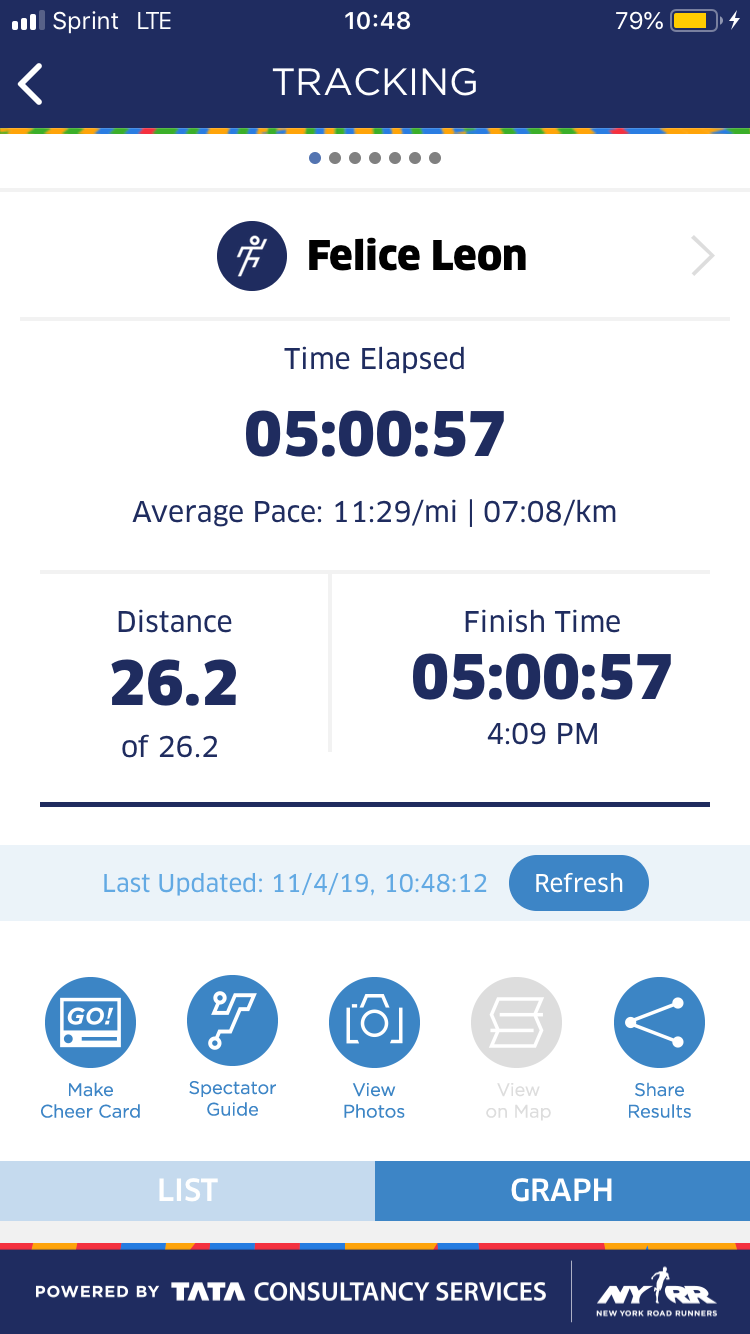Refresh the tracking results
750x1334 pixels.
(578, 883)
